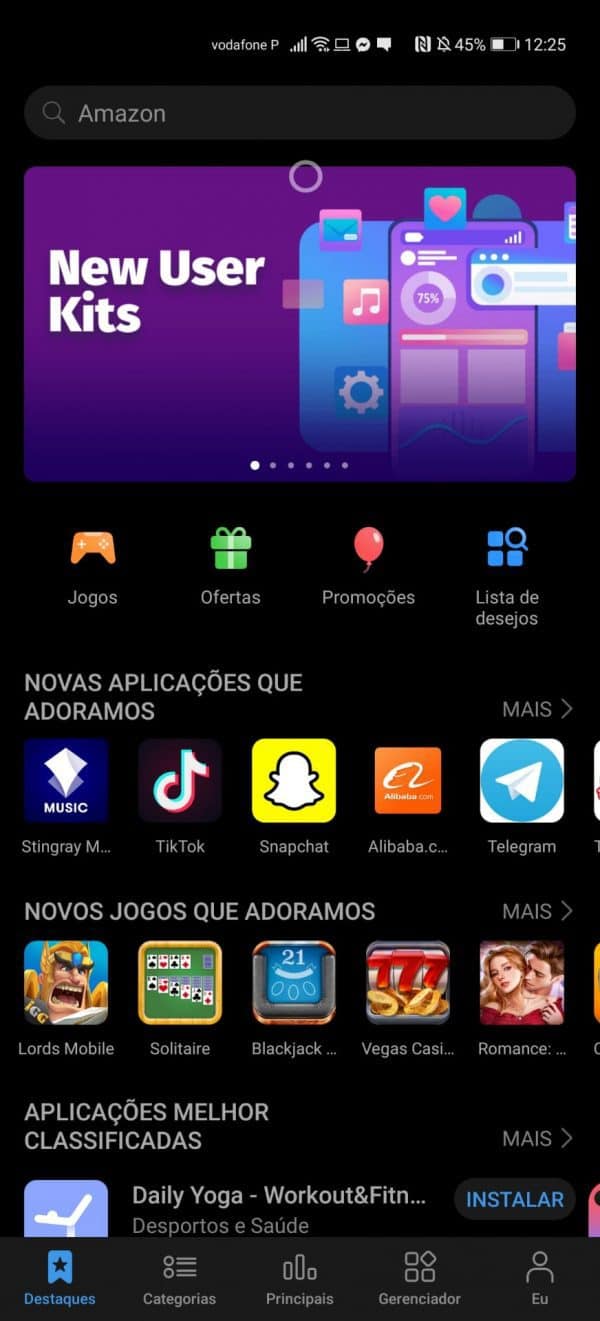Tap the Amazon search field
Screen dimensions: 600x1321
[300, 113]
